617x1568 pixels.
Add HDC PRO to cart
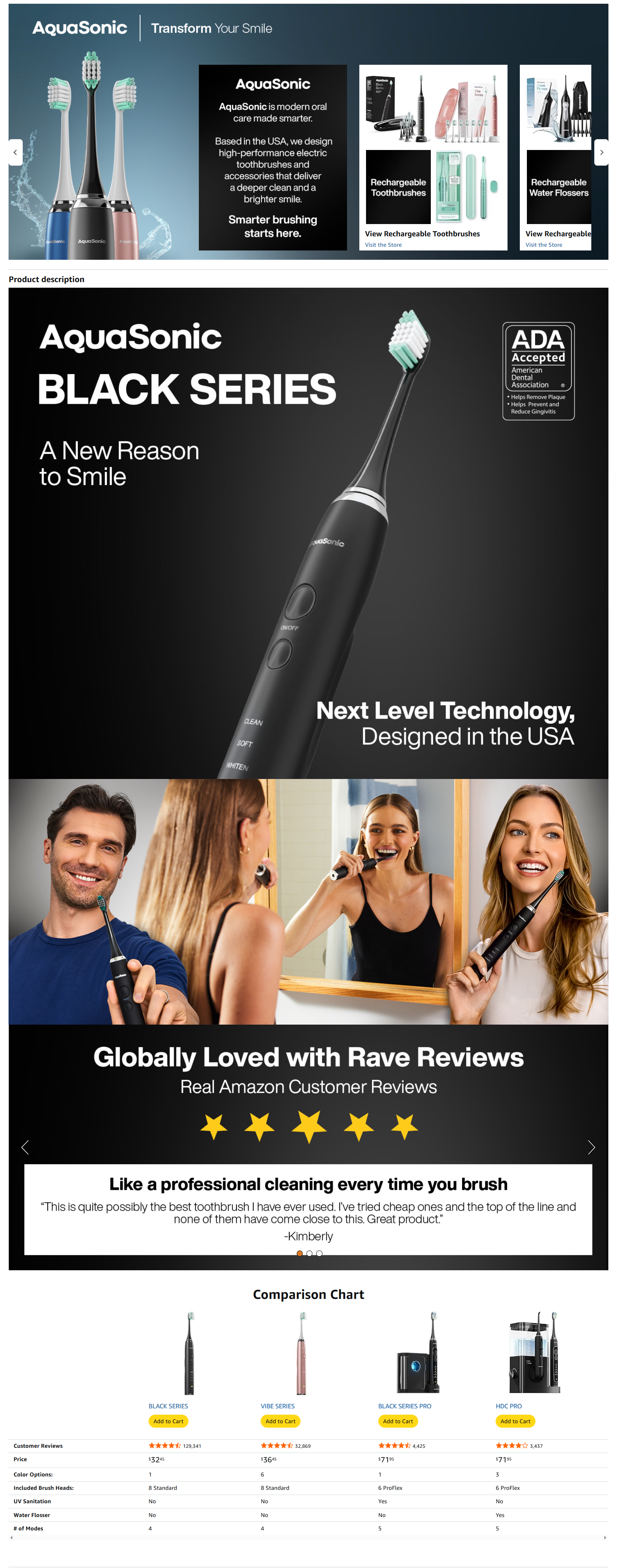[x=515, y=1421]
